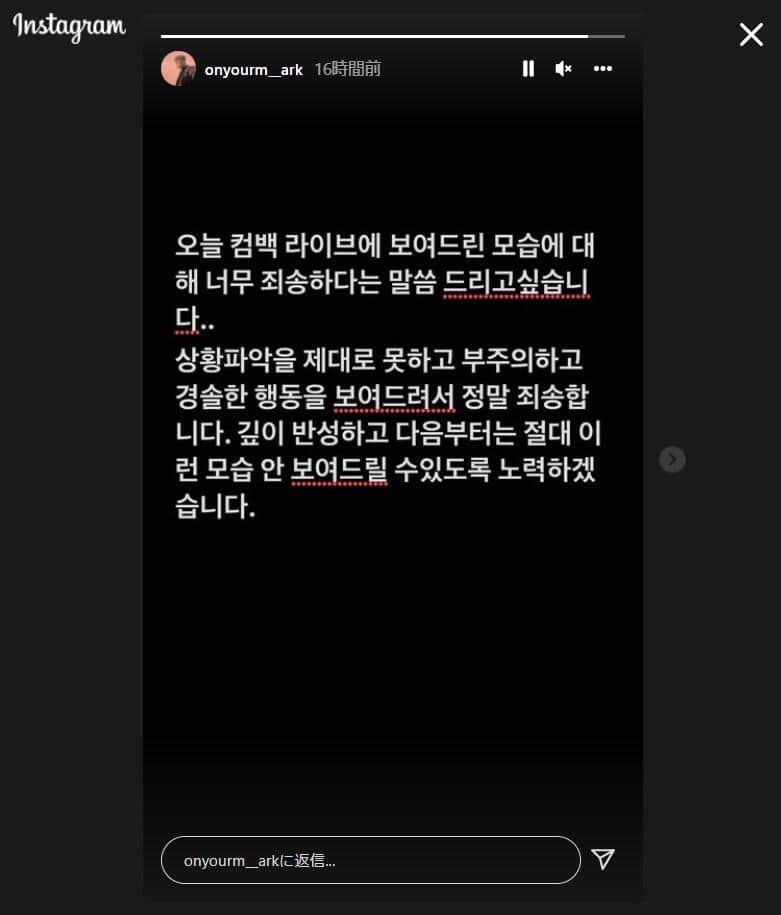Advance to the next story with the chevron
Viewport: 781px width, 915px height.
pyautogui.click(x=671, y=459)
